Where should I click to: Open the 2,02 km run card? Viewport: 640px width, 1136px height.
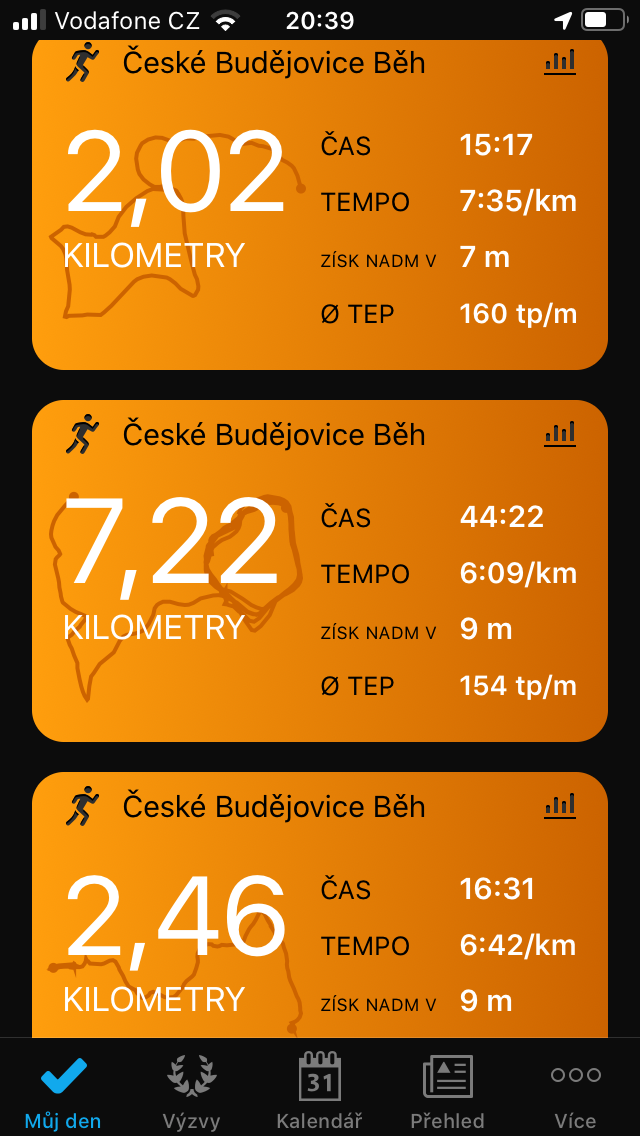[320, 204]
